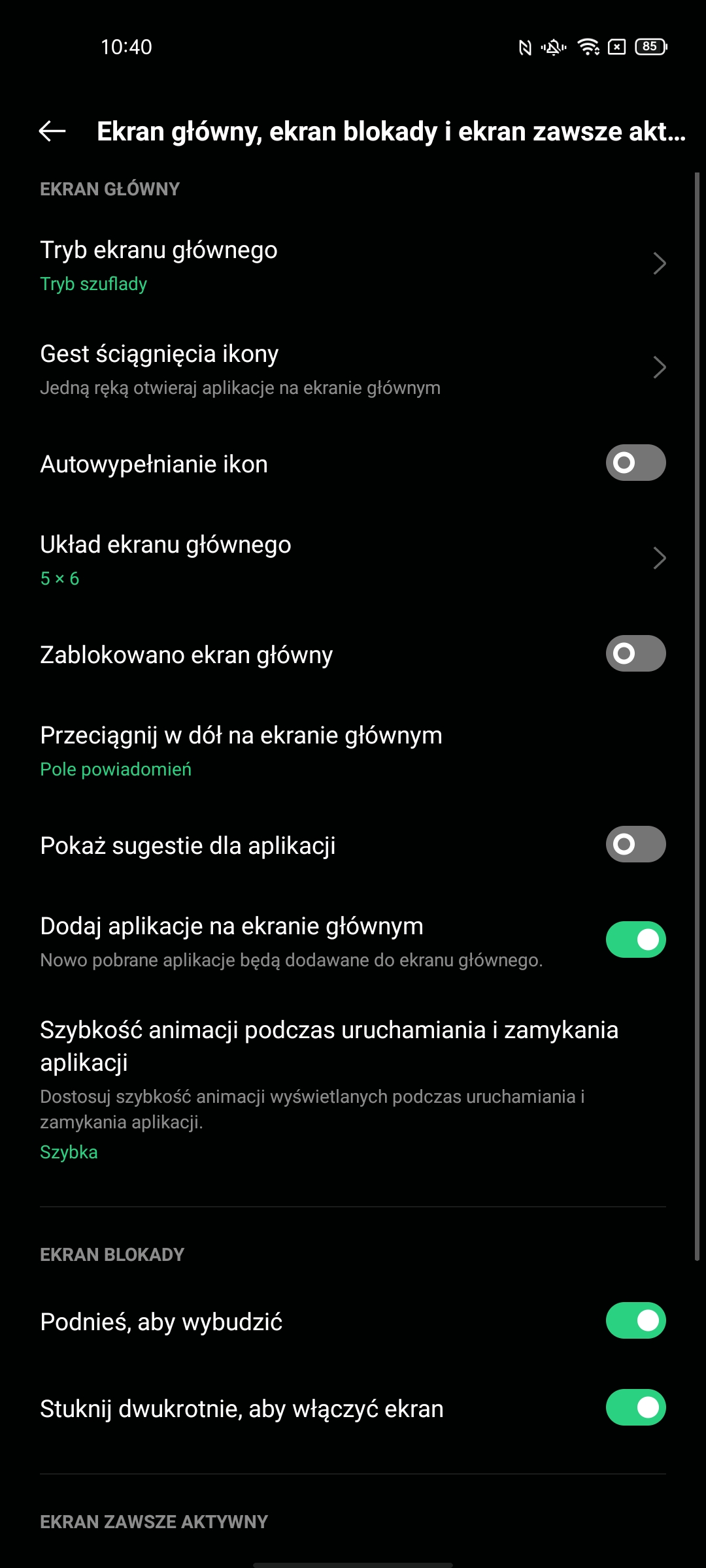The image size is (706, 1568).
Task: Enable Pokaż sugestie dla aplikacji
Action: (x=635, y=845)
